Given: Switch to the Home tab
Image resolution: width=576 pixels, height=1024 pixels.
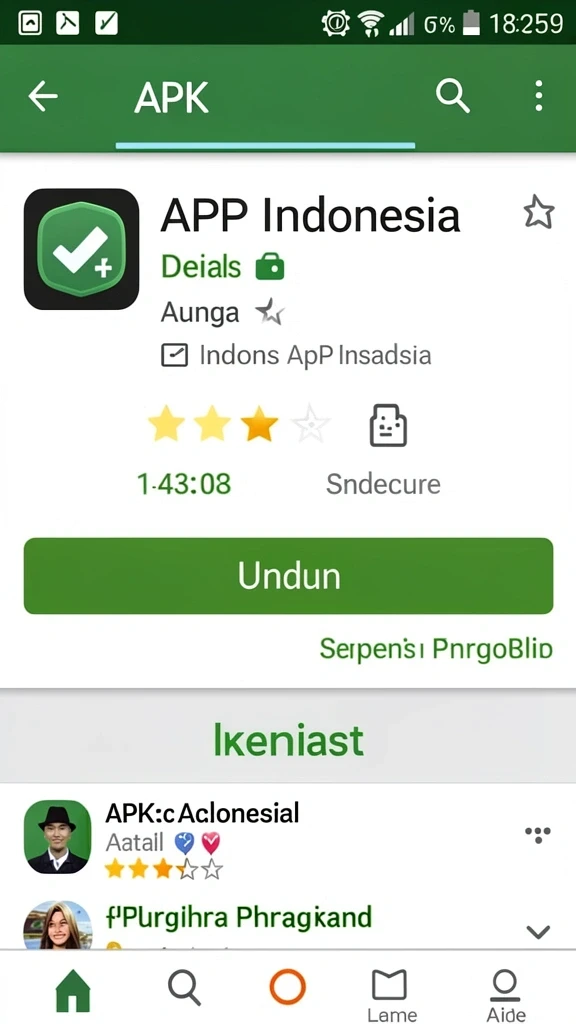Looking at the screenshot, I should [73, 990].
